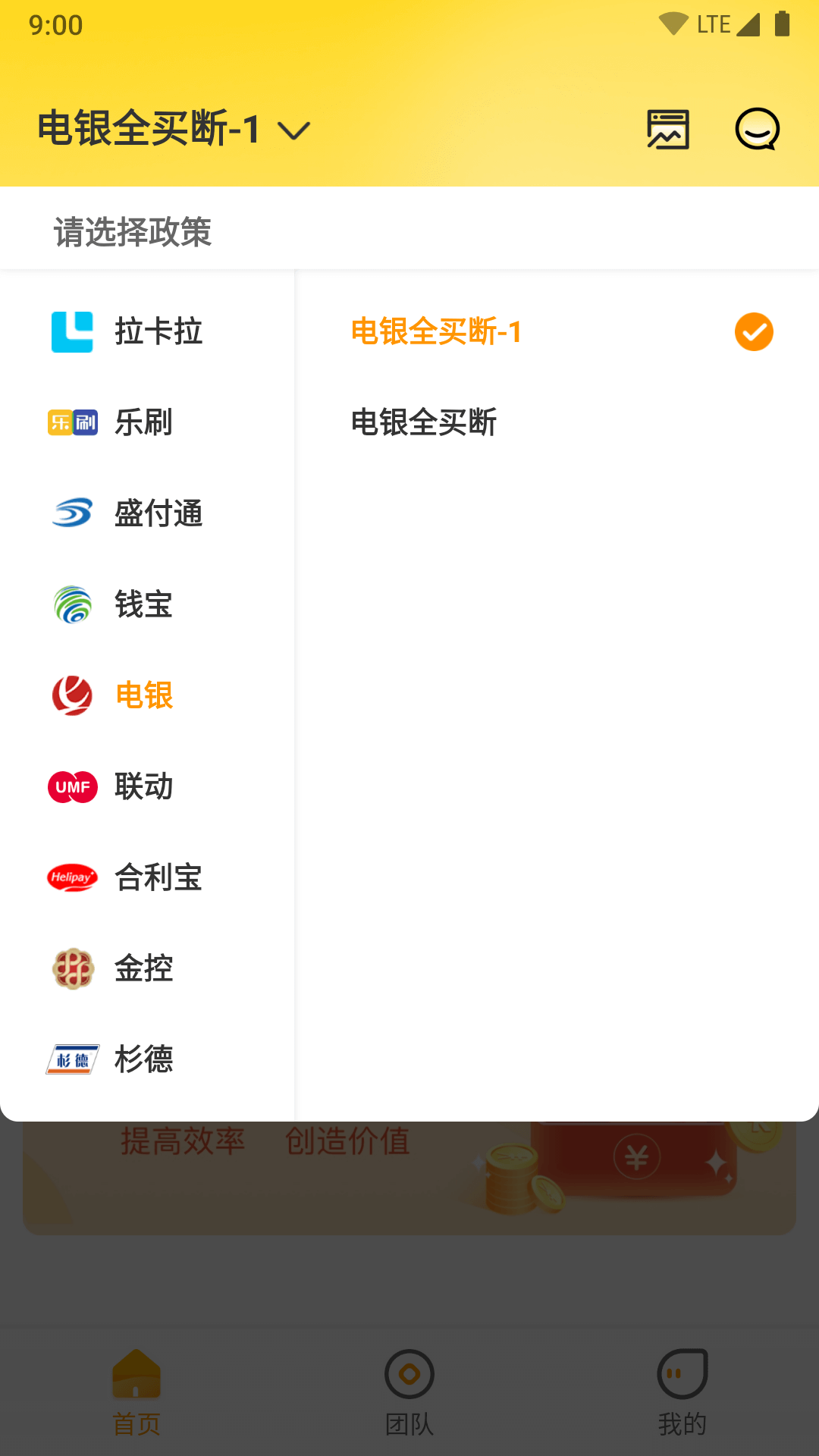The width and height of the screenshot is (819, 1456).
Task: Open customer service chat icon
Action: 756,129
